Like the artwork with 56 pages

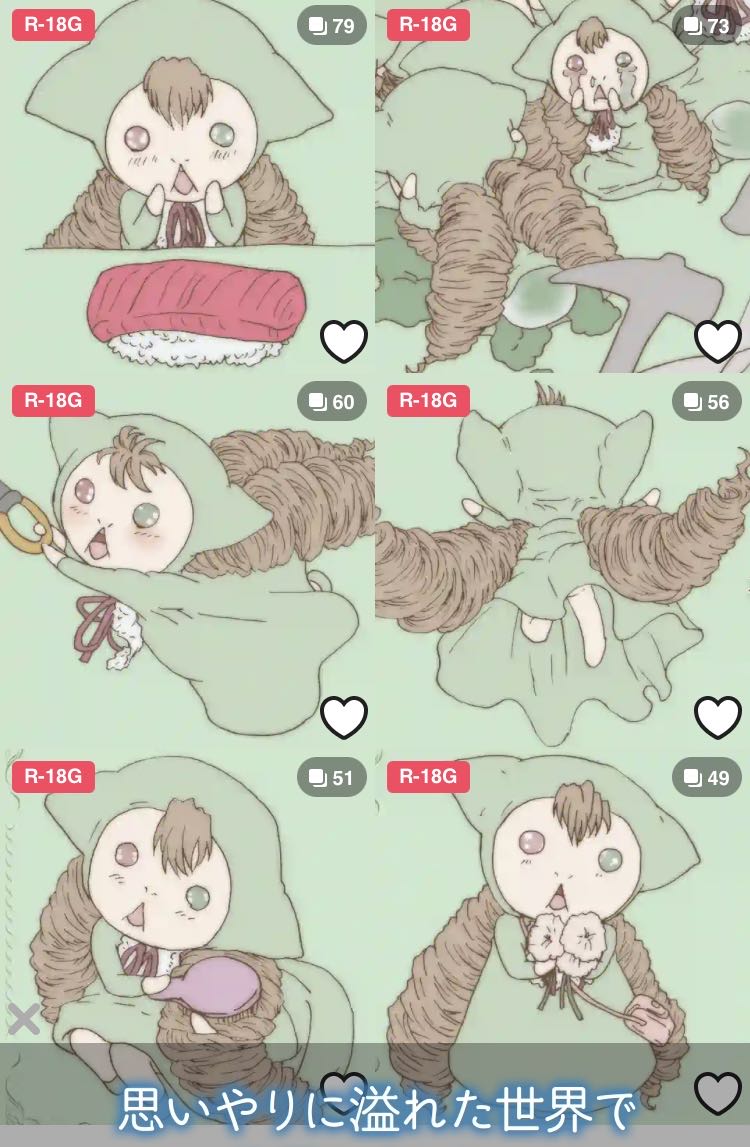(718, 717)
